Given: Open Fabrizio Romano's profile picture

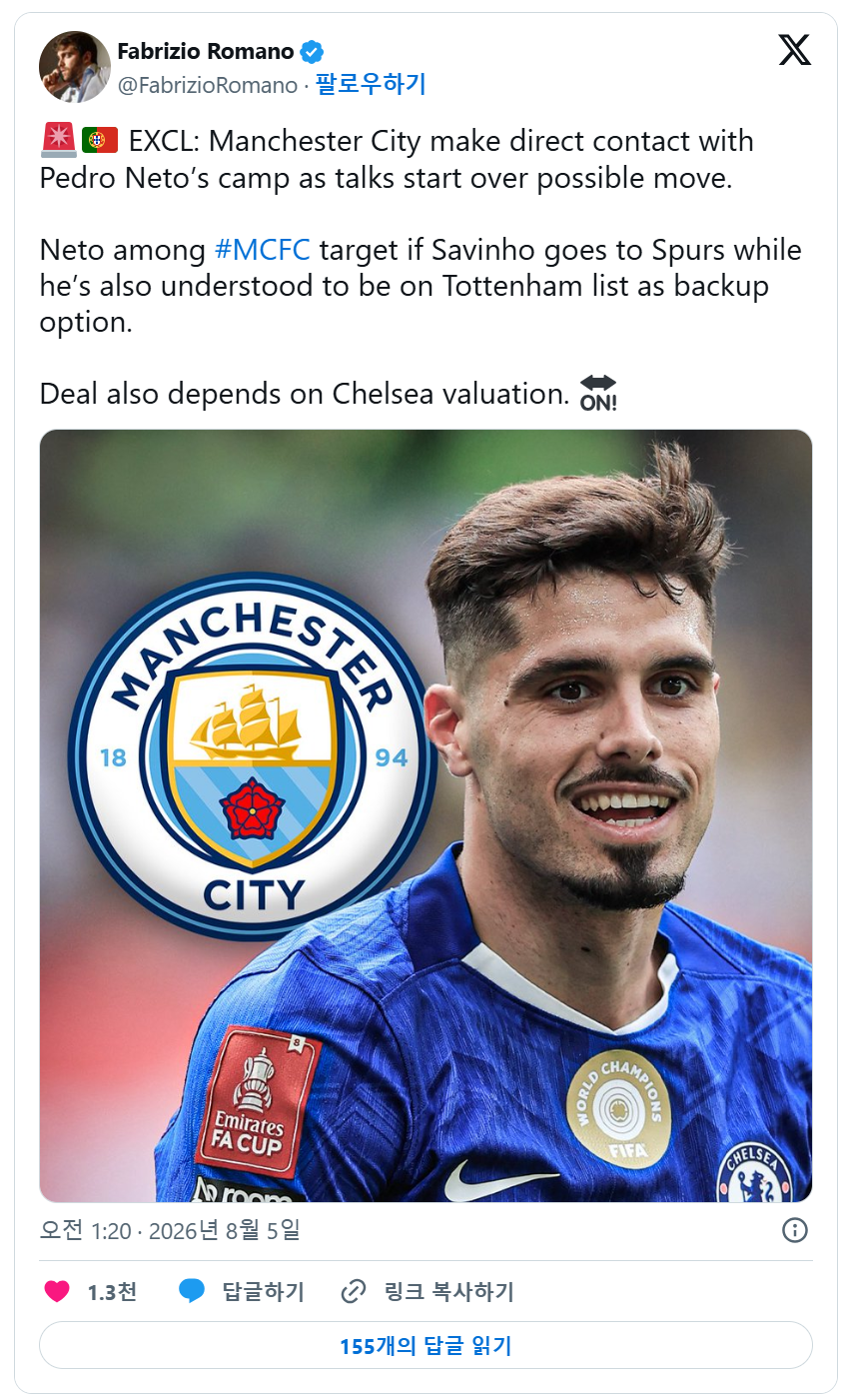Looking at the screenshot, I should pos(75,67).
